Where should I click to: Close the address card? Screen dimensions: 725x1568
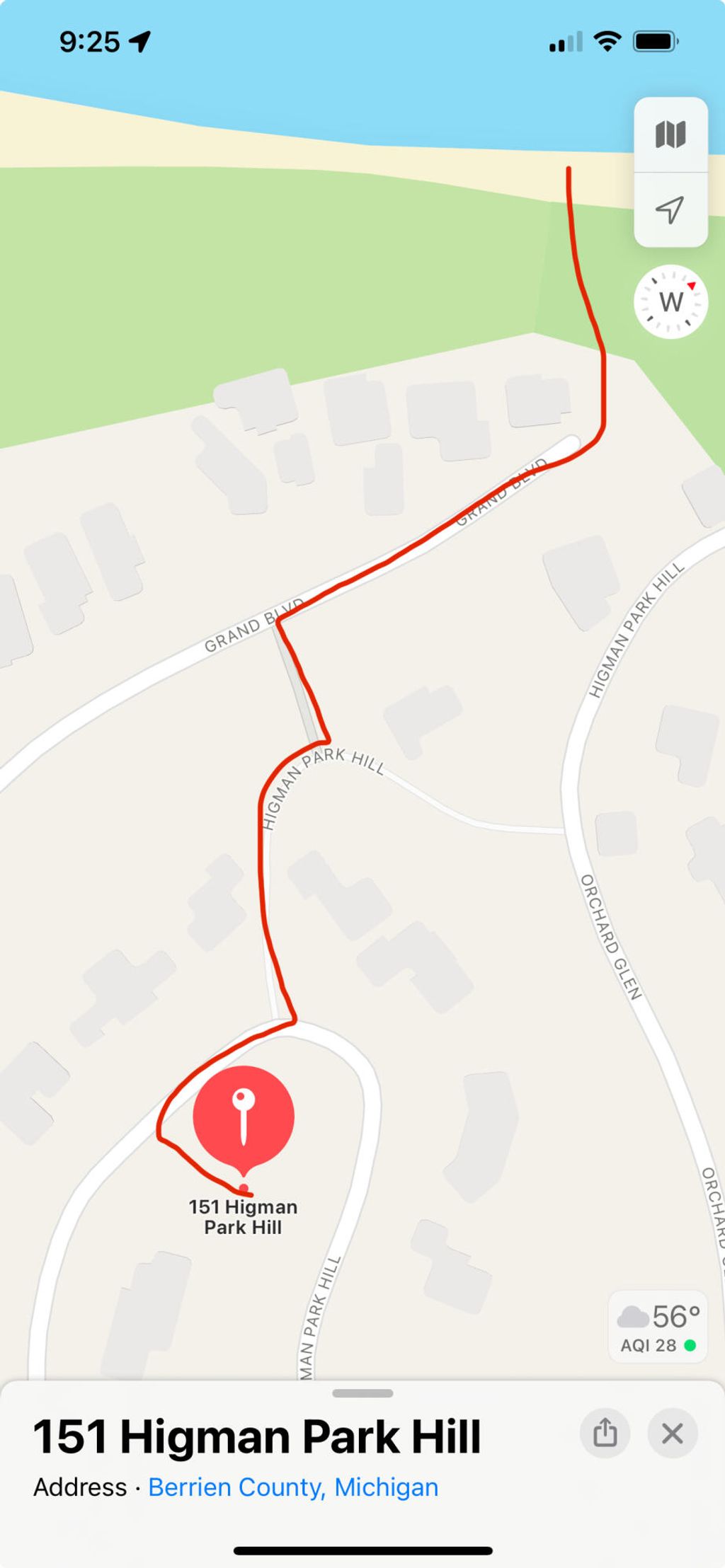click(672, 1434)
